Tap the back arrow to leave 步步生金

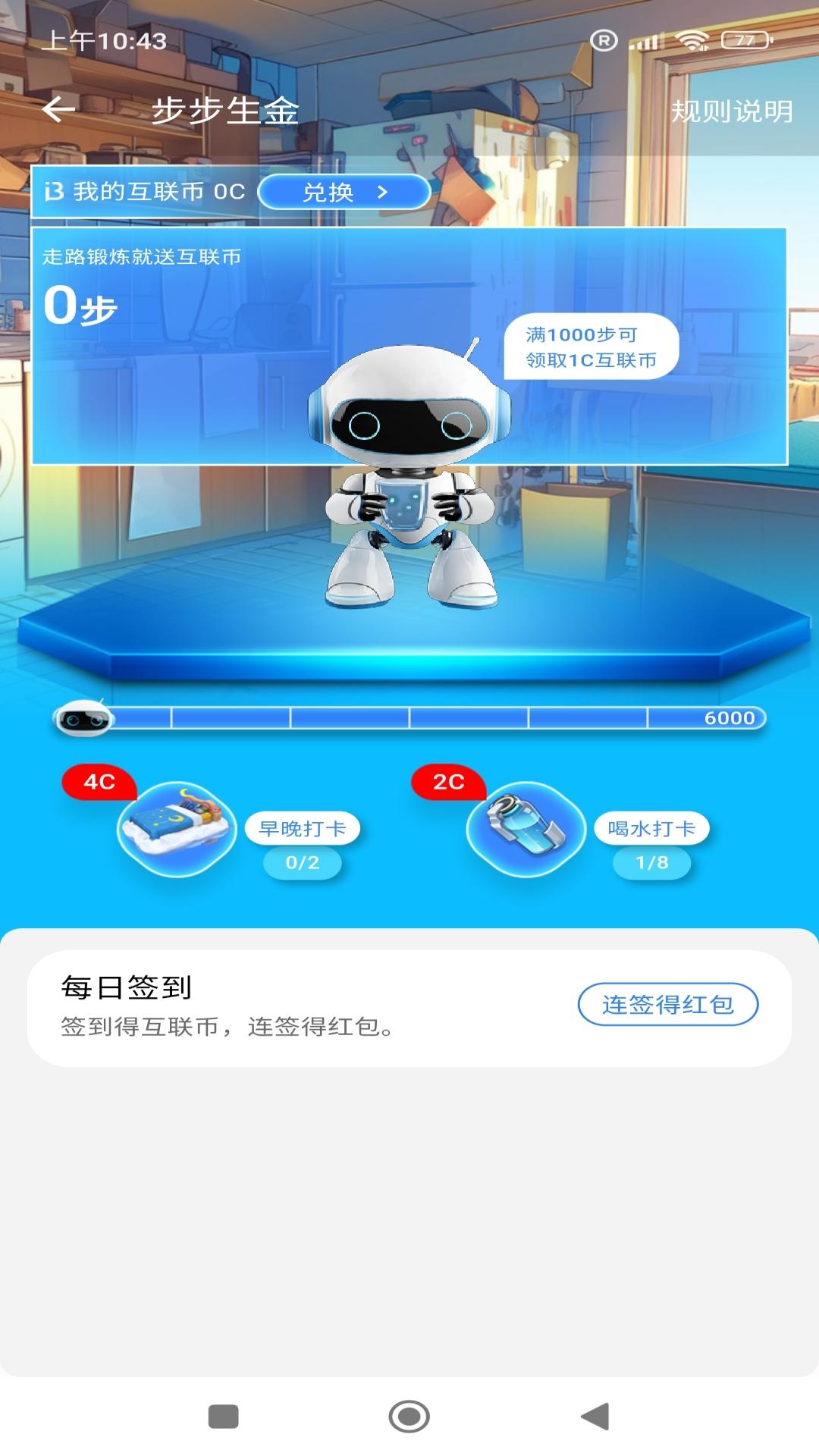(x=60, y=110)
